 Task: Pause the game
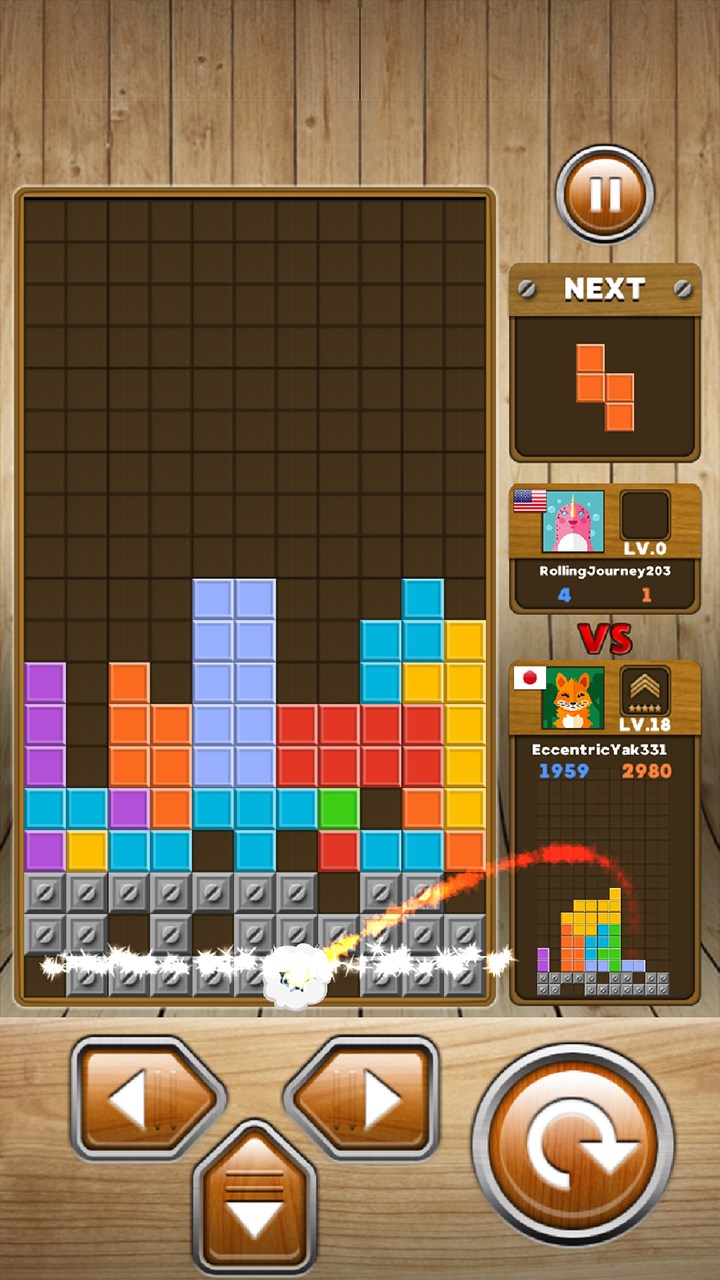605,194
